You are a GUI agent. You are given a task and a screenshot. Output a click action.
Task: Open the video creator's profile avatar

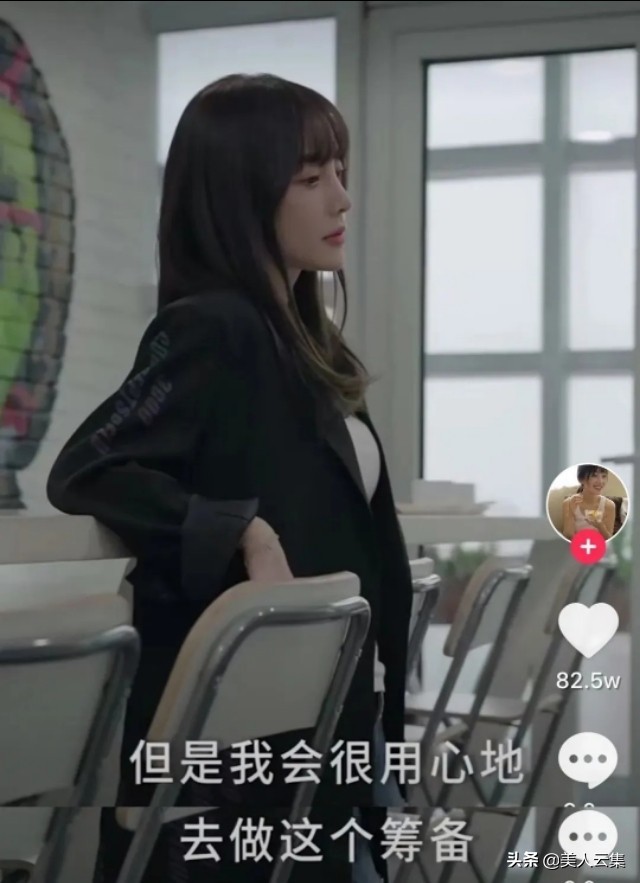coord(587,502)
